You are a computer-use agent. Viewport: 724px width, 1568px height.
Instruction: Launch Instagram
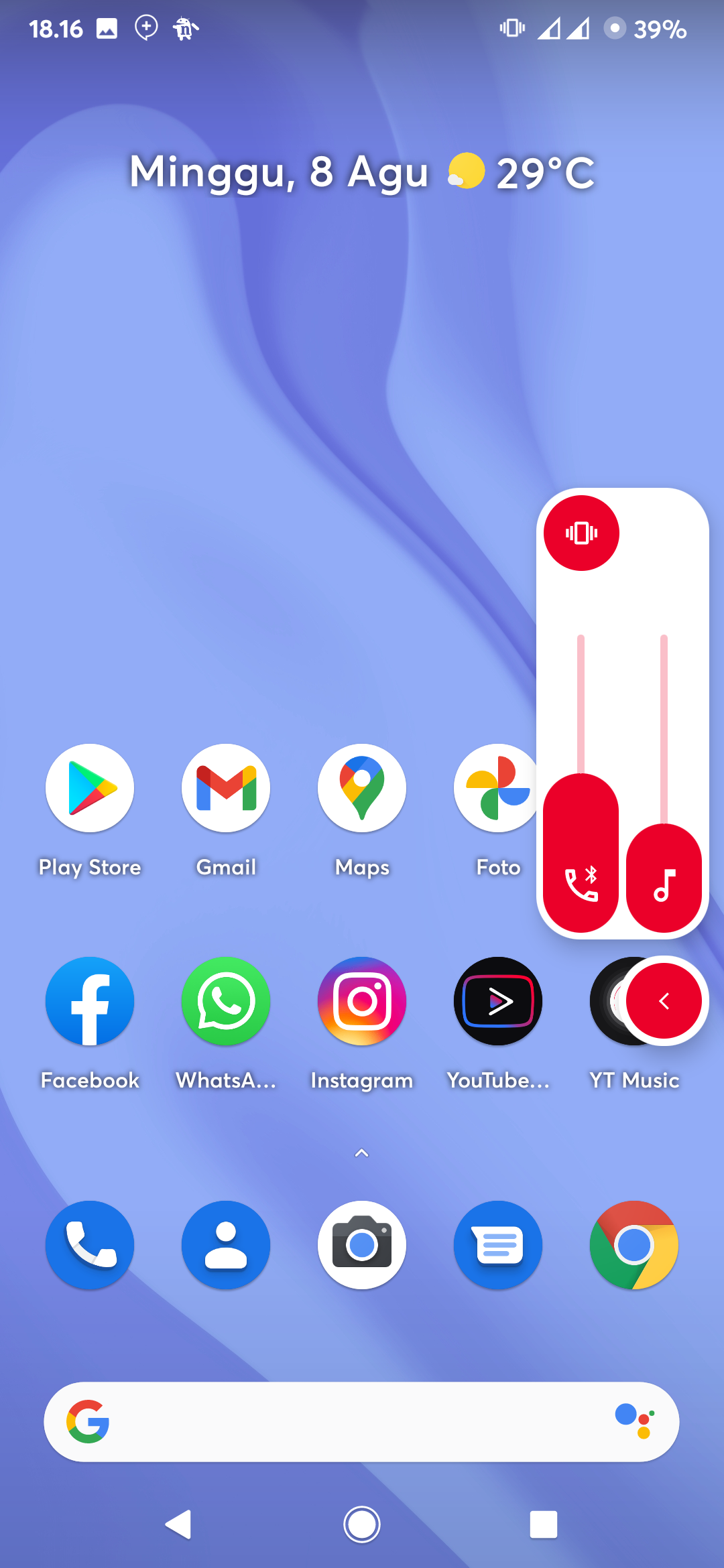[362, 1001]
